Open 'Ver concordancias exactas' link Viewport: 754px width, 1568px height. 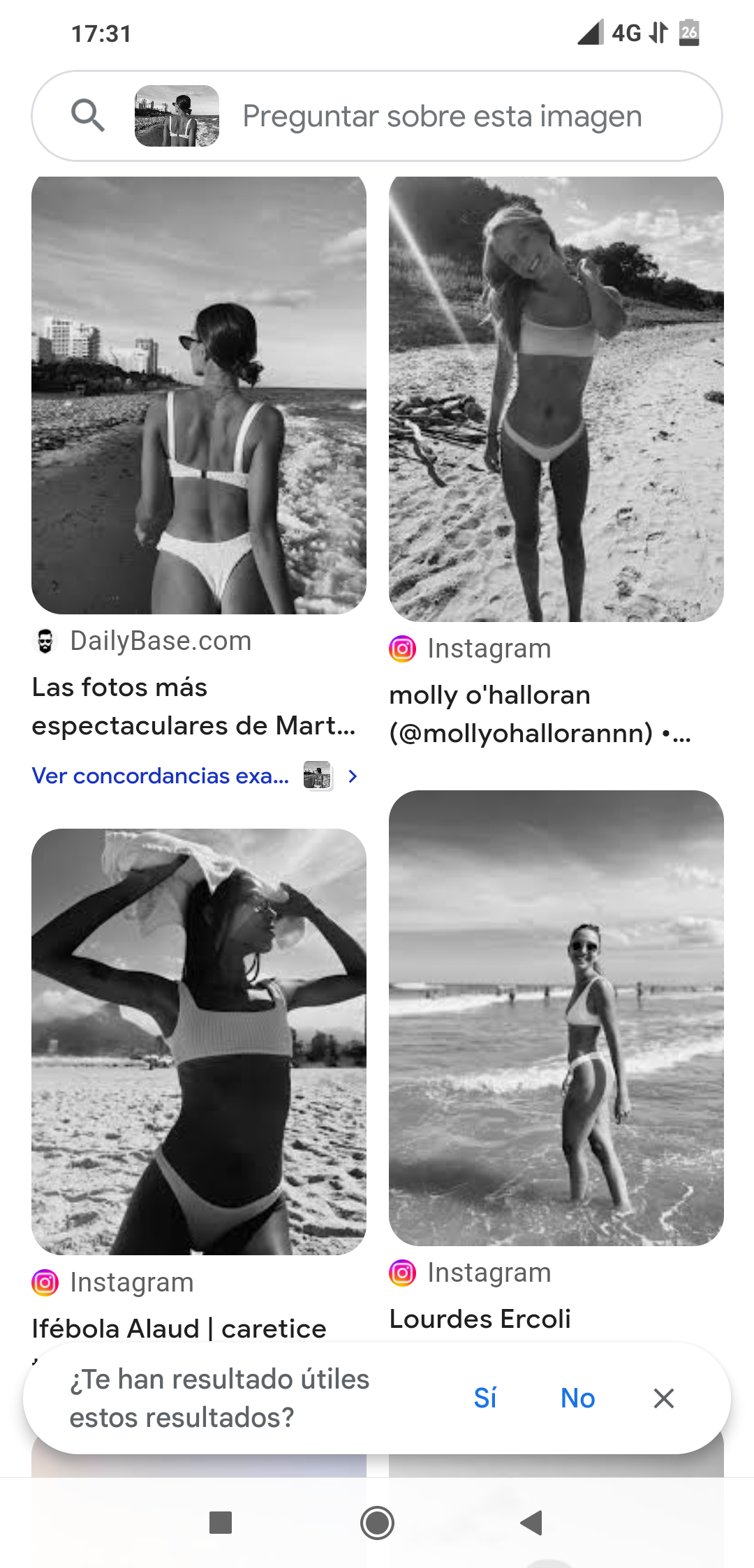tap(161, 776)
